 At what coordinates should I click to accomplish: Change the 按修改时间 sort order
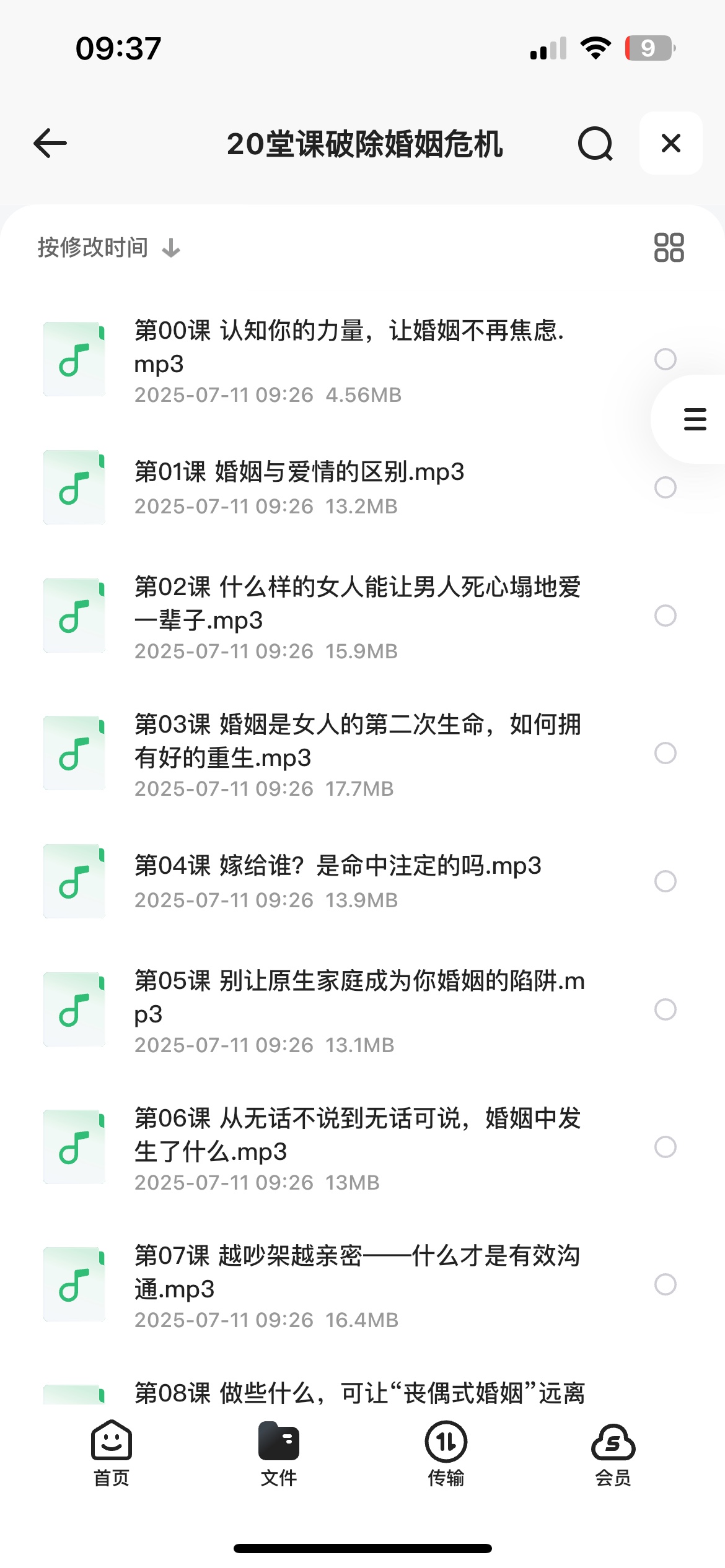[x=109, y=248]
